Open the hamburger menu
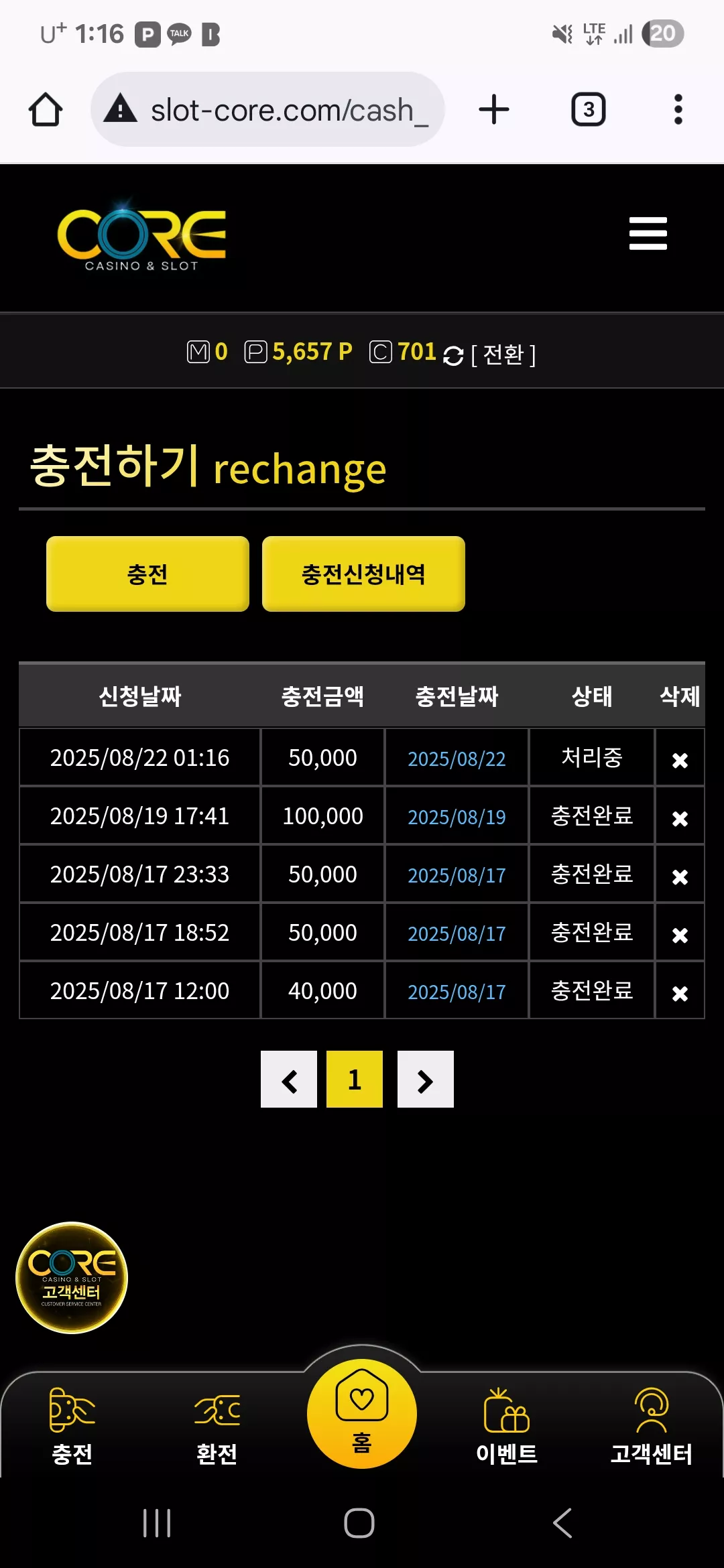The height and width of the screenshot is (1568, 724). [648, 233]
